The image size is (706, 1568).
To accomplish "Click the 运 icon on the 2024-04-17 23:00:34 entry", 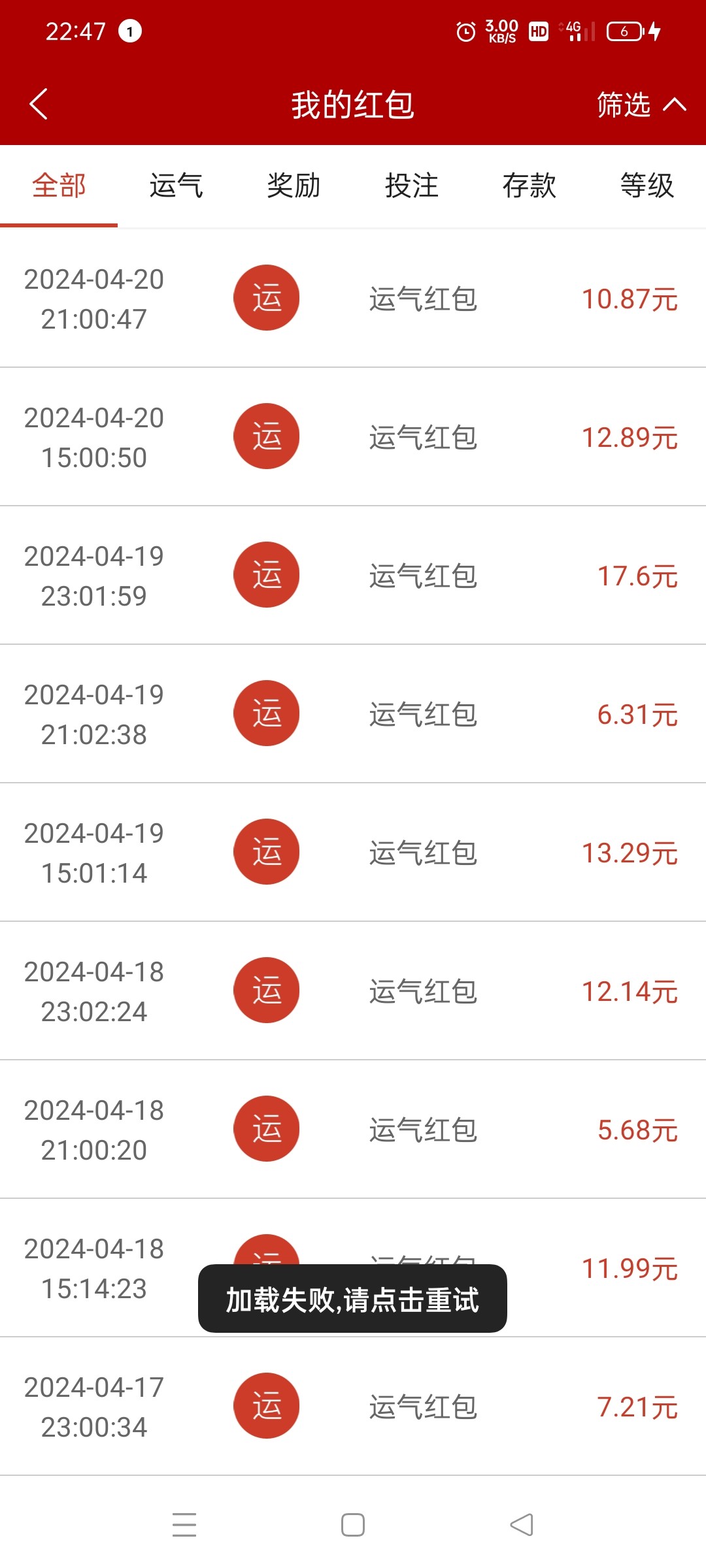I will click(x=266, y=1405).
